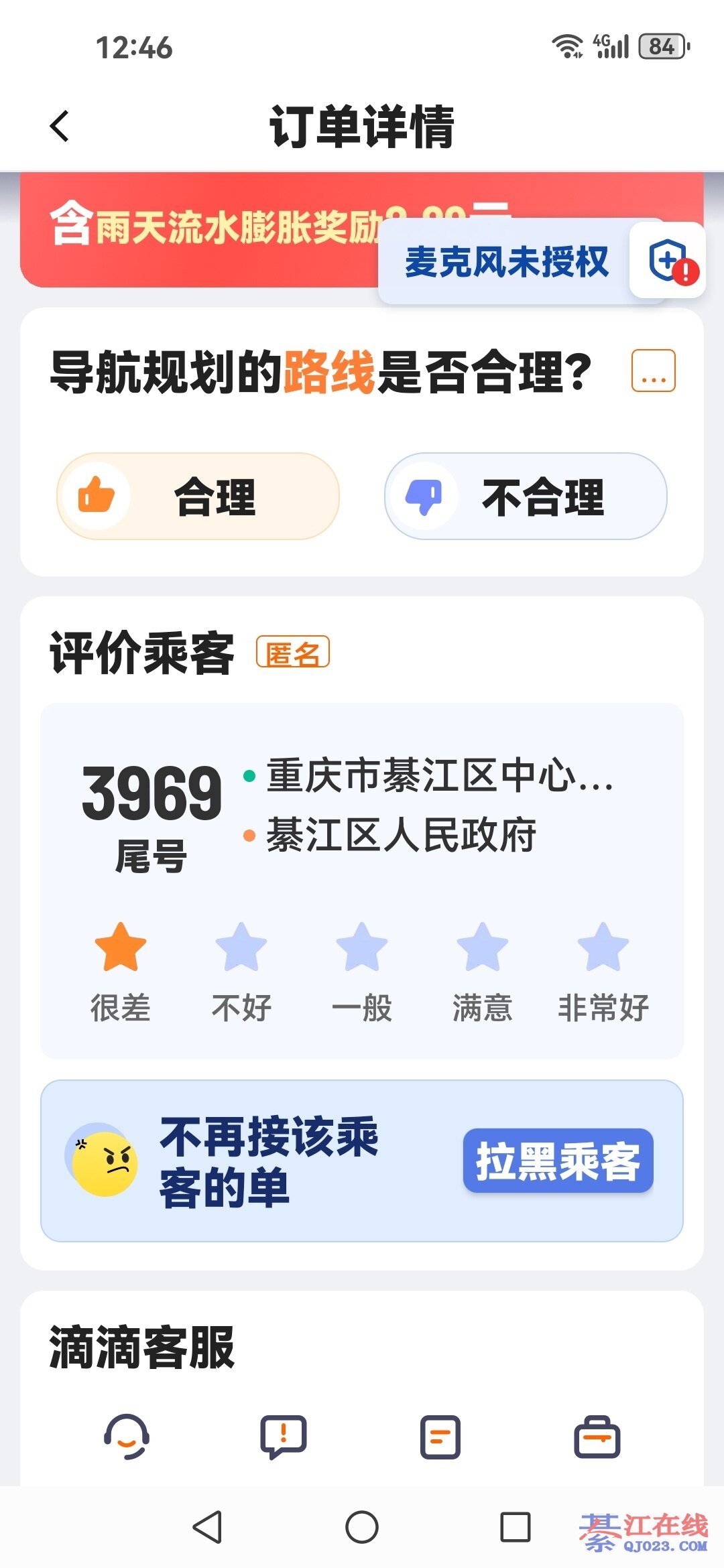Open the briefcase icon under 滴滴客服
This screenshot has width=724, height=1568.
[597, 1437]
